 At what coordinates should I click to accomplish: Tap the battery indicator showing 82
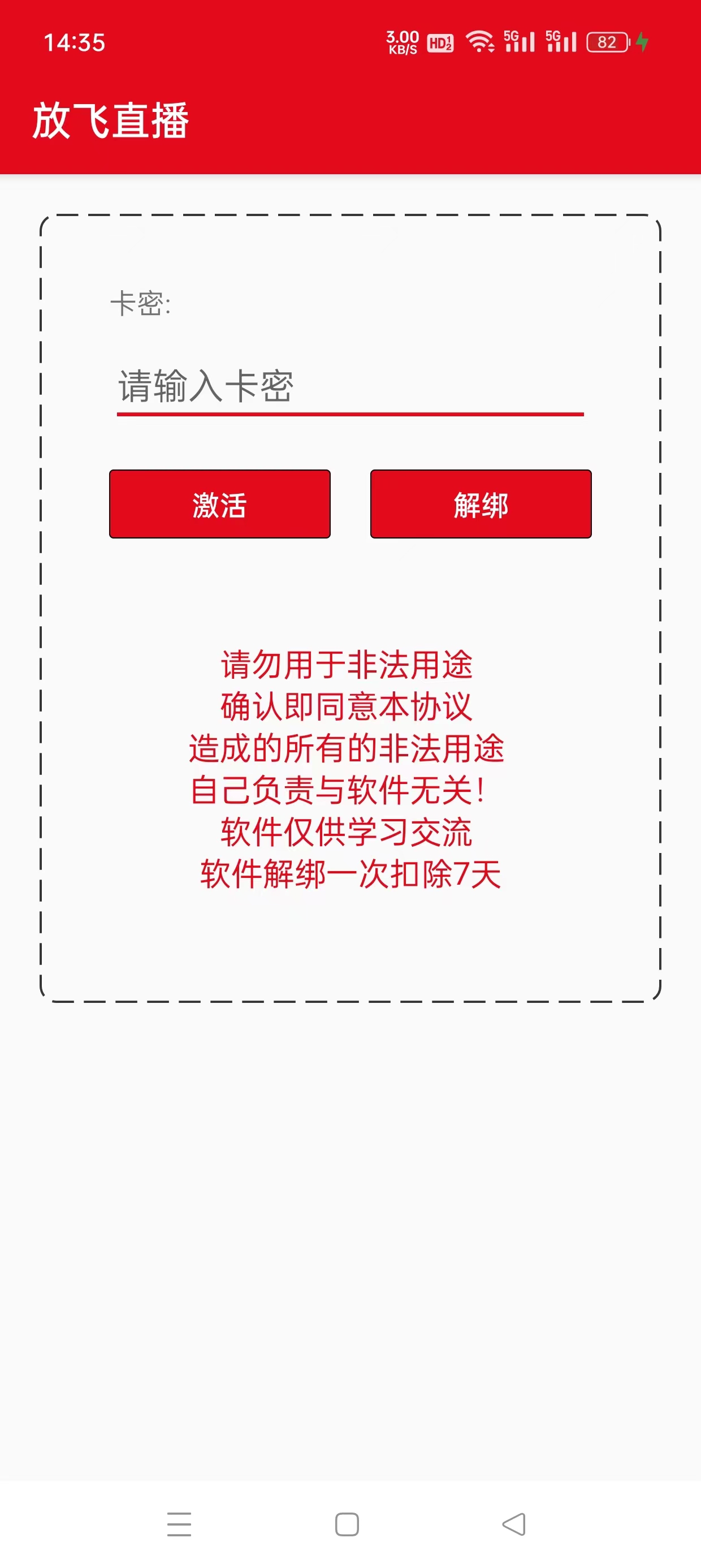coord(605,42)
